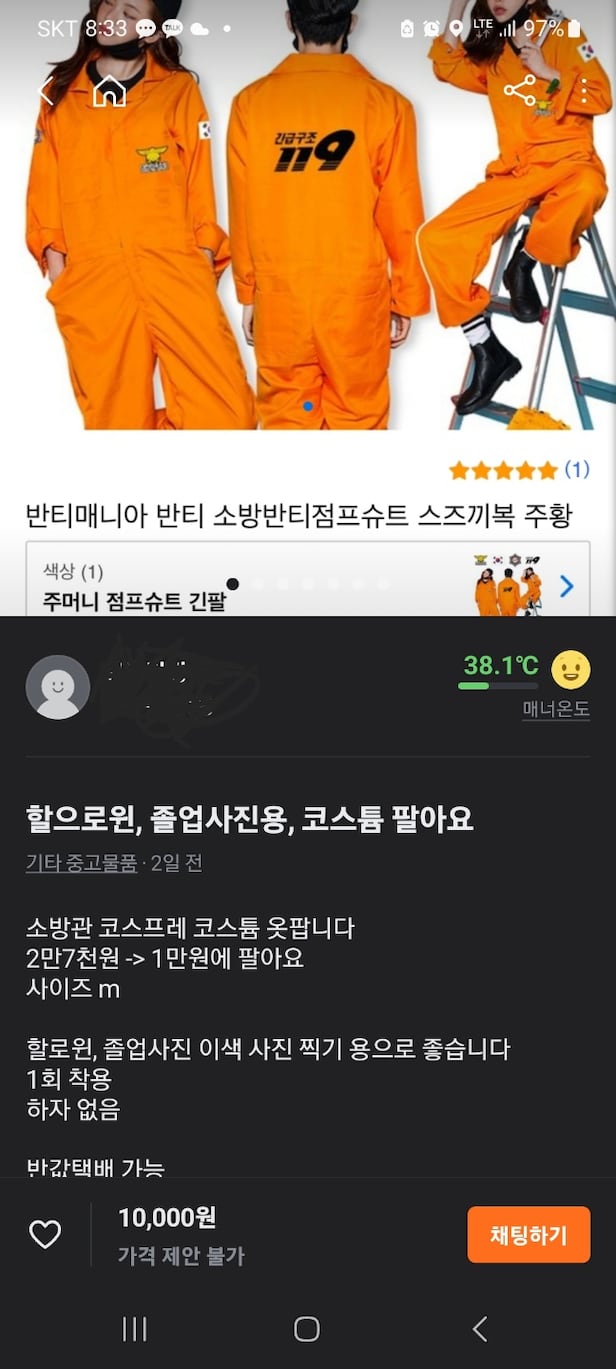Share this costume listing
Screen dimensions: 616x1369
pos(519,91)
